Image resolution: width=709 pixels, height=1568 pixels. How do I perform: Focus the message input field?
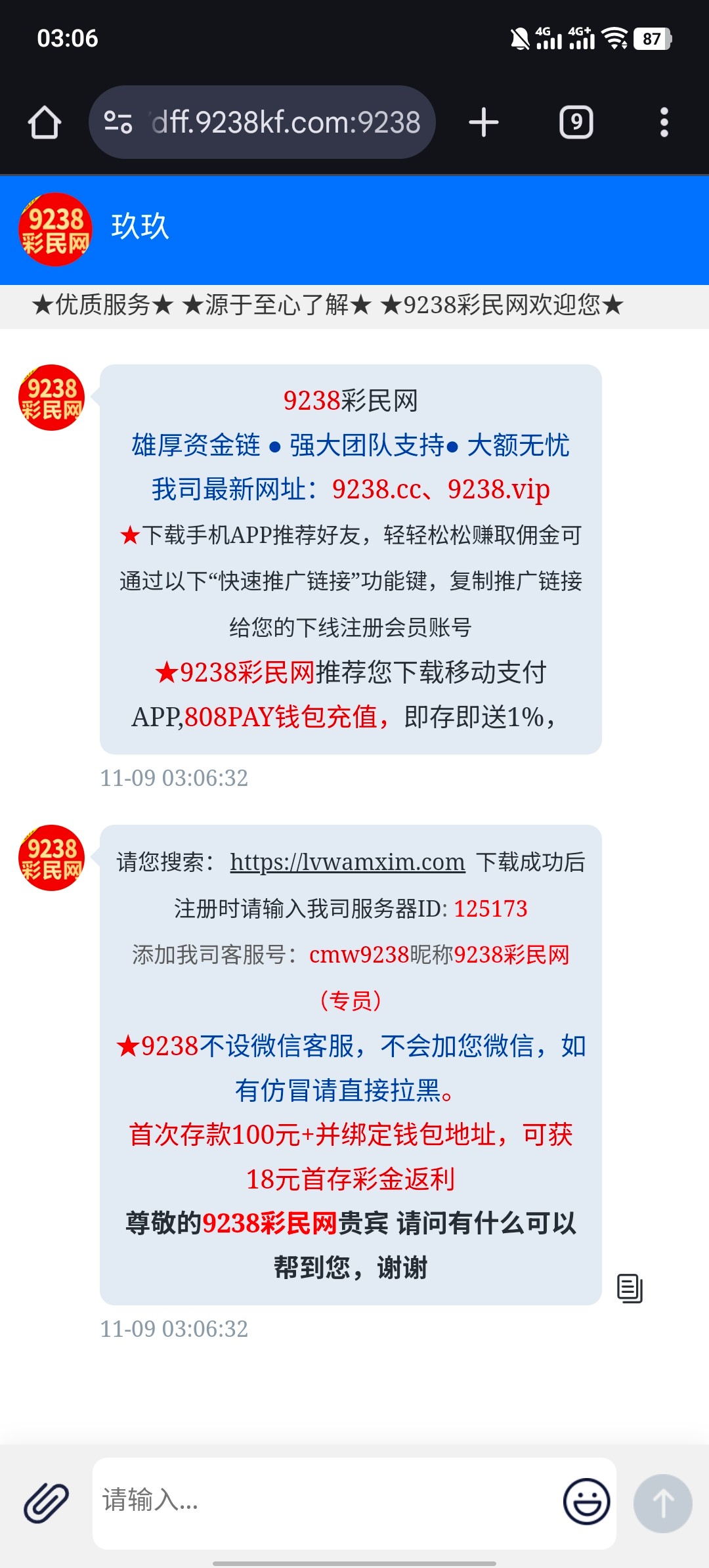[322, 1502]
